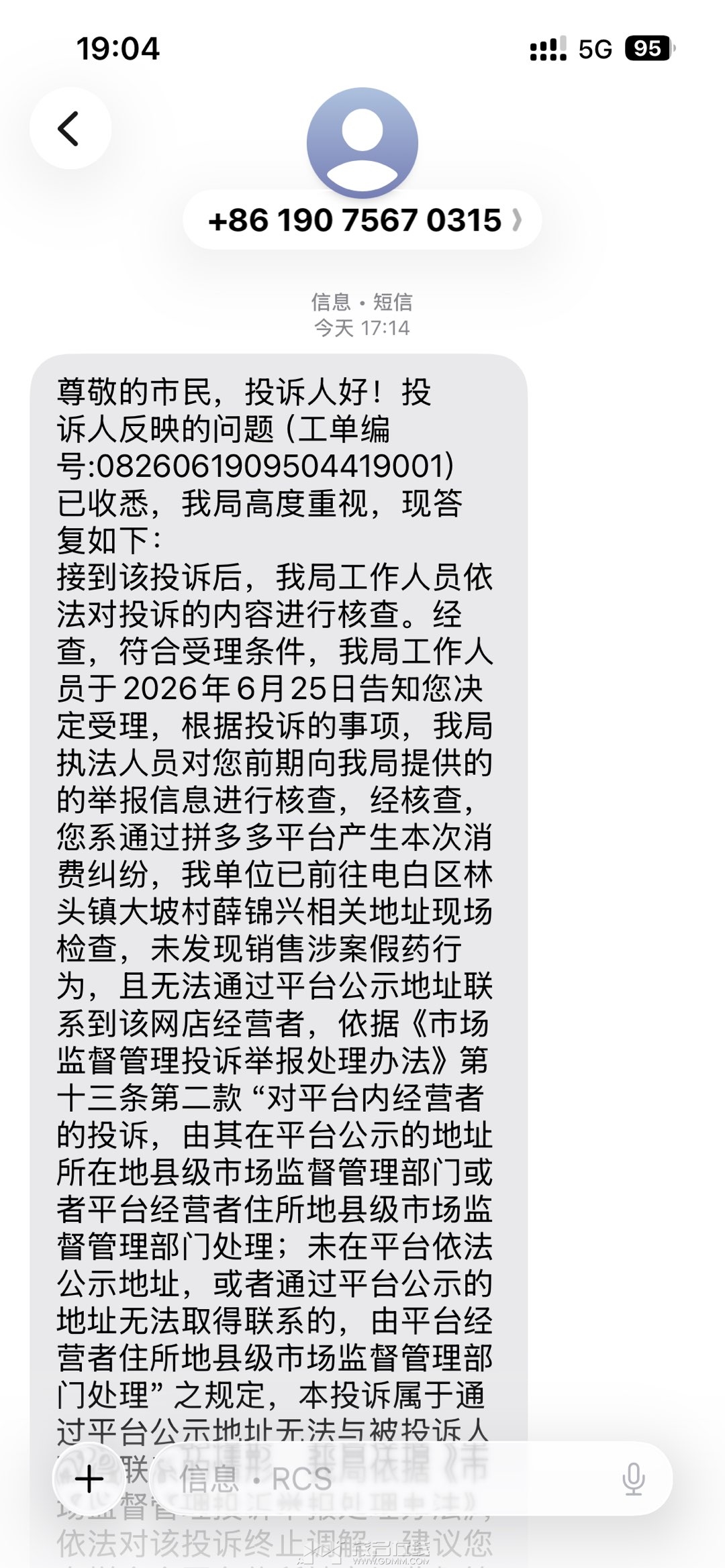Start voice dictation with the microphone icon
Viewport: 725px width, 1568px height.
point(634,1479)
